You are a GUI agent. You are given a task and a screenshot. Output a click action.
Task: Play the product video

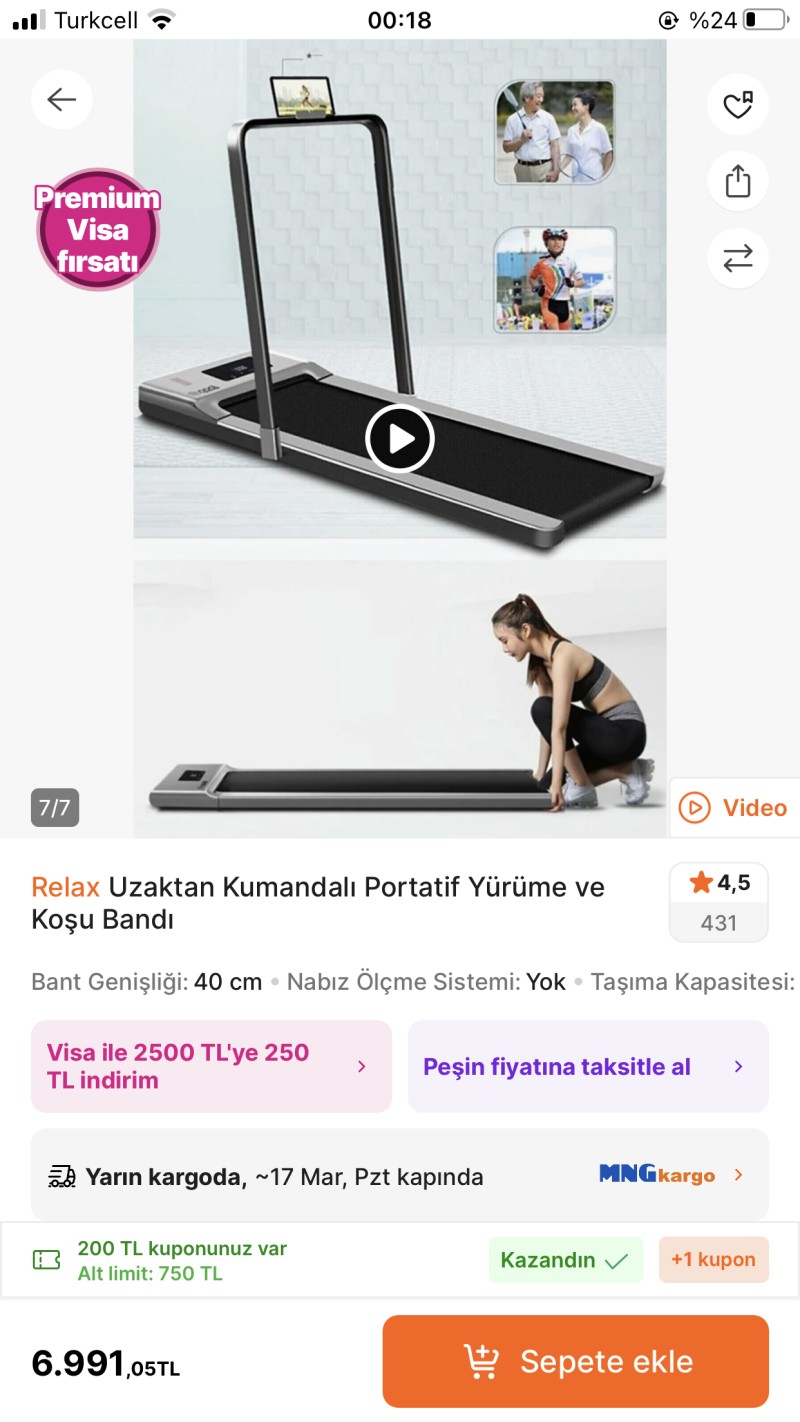click(x=399, y=439)
